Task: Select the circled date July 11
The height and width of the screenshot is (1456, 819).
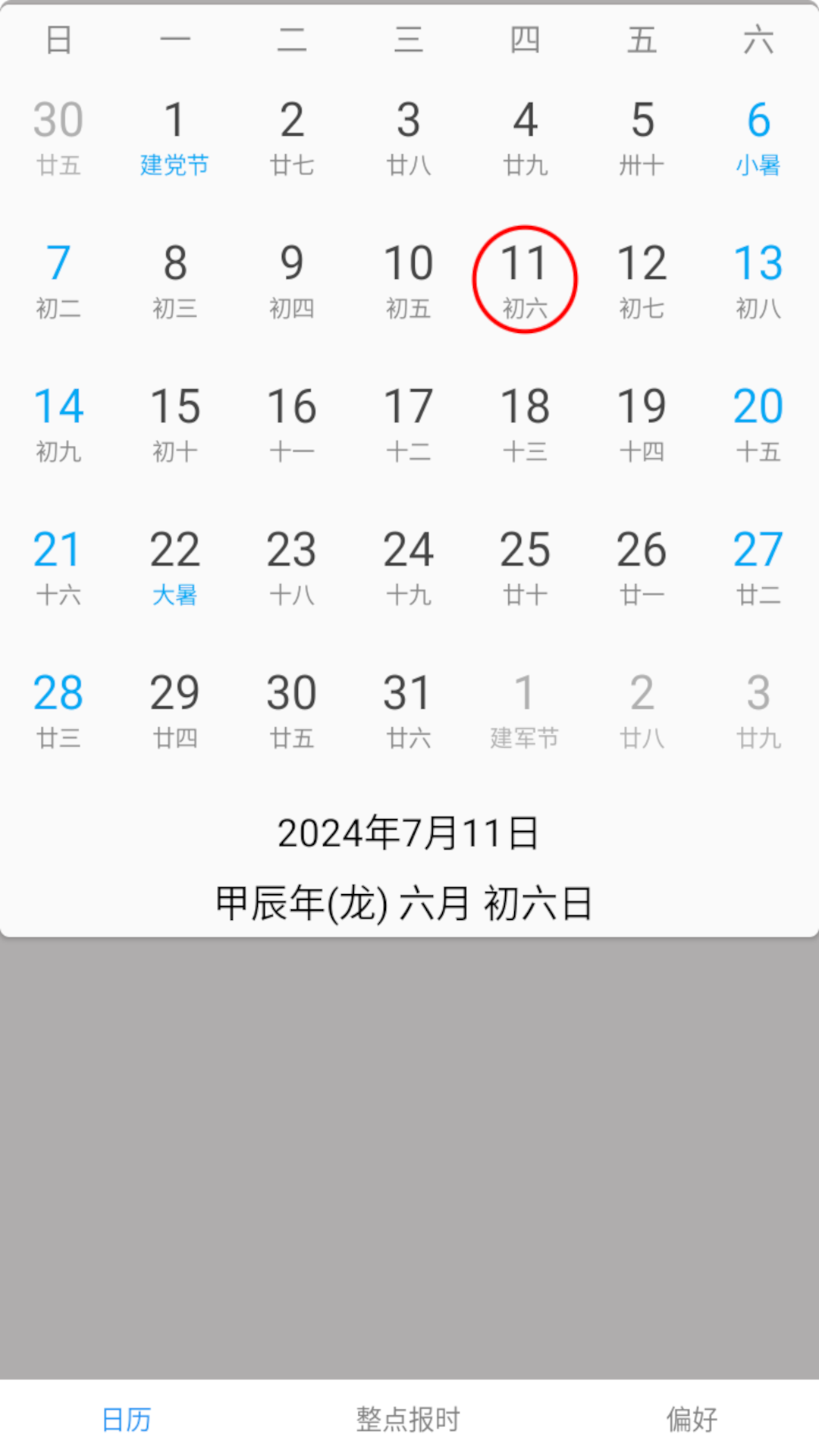Action: click(x=526, y=278)
